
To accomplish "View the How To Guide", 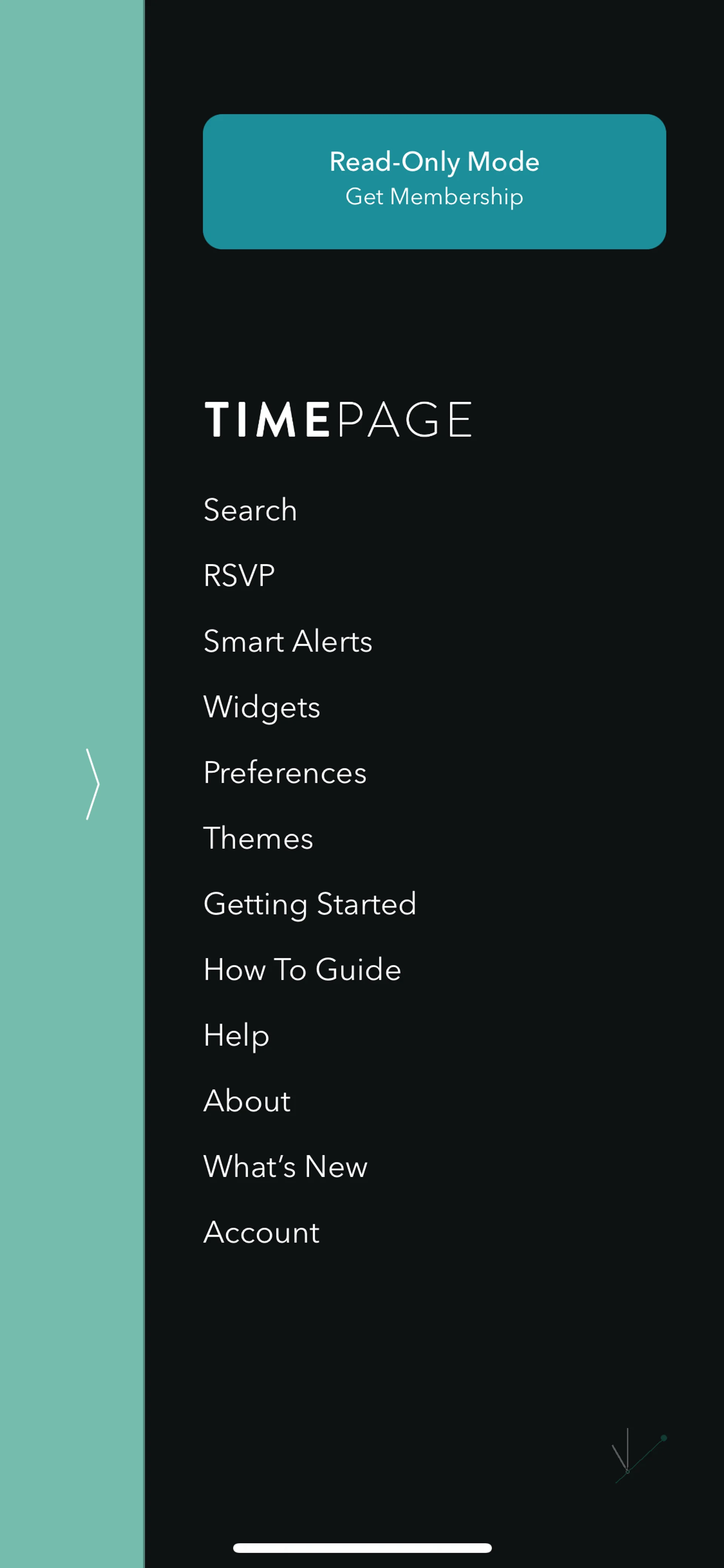I will 302,969.
